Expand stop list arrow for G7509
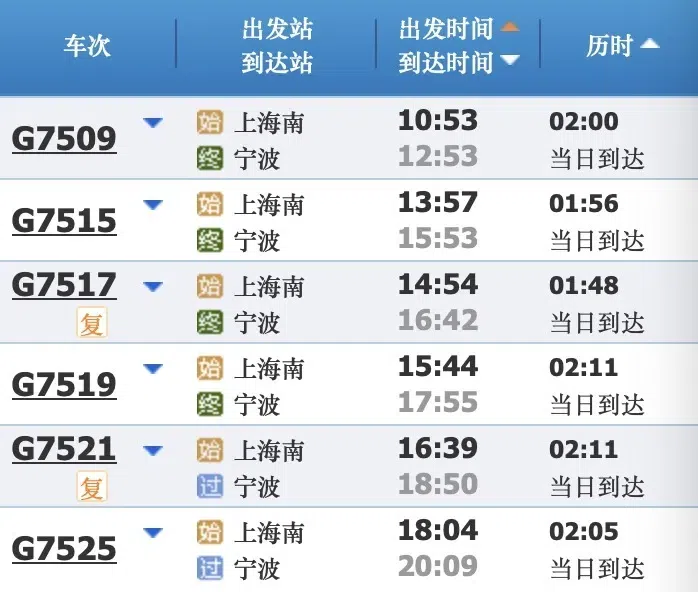Screen dimensions: 698x592 pos(153,123)
